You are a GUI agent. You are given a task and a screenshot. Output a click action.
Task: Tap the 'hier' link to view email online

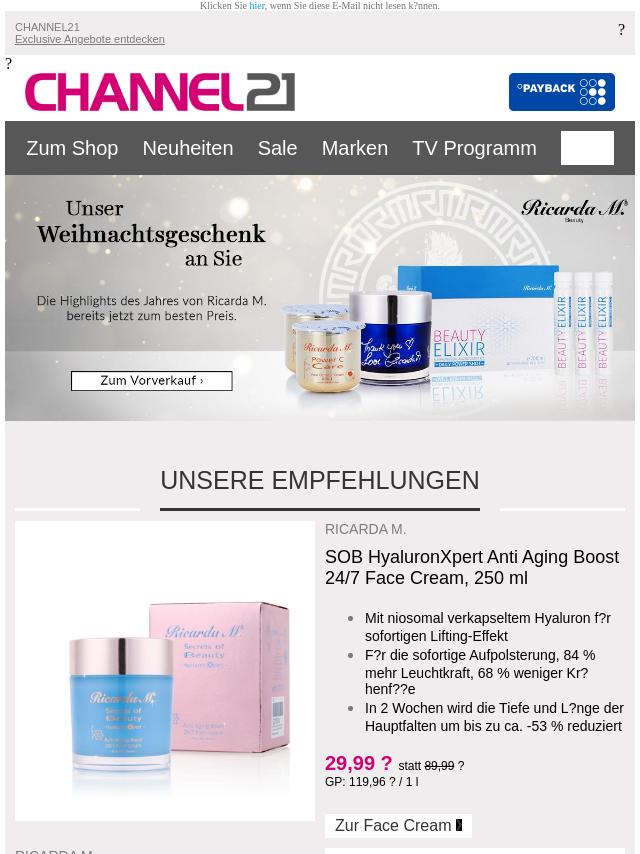pos(257,6)
